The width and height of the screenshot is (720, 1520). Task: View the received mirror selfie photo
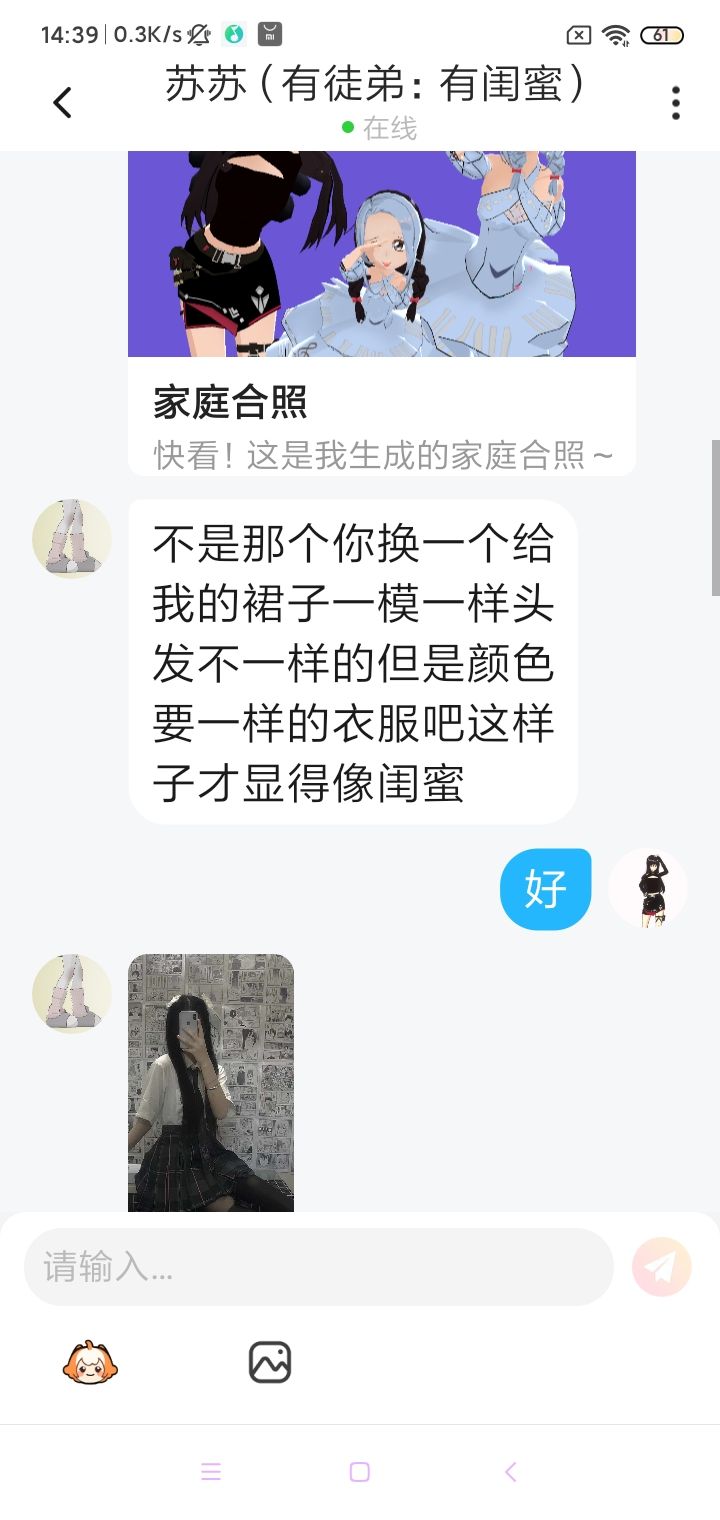tap(211, 1082)
